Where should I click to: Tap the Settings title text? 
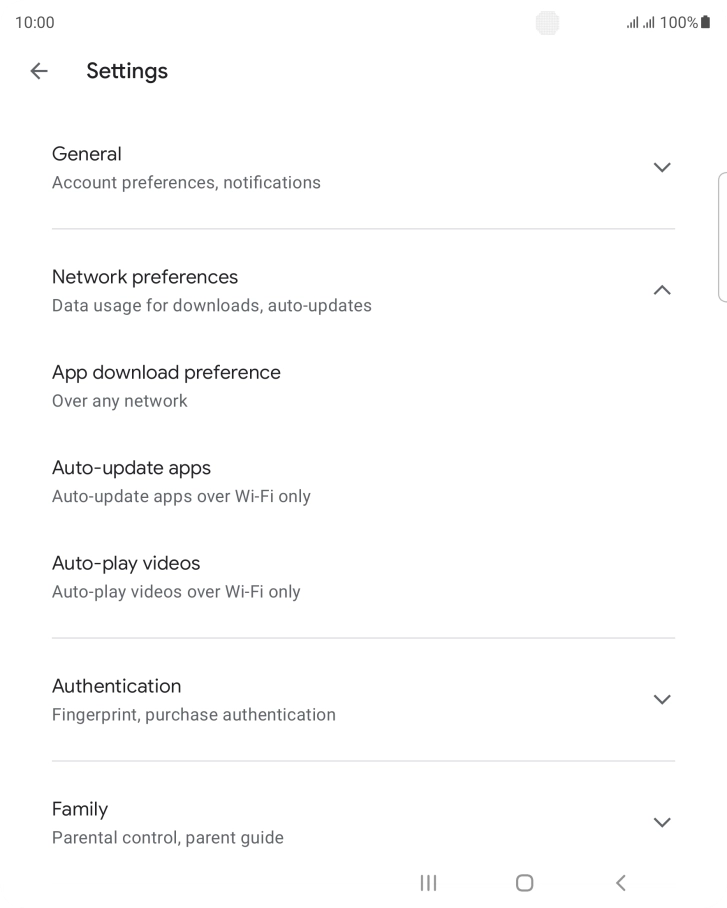click(x=126, y=70)
